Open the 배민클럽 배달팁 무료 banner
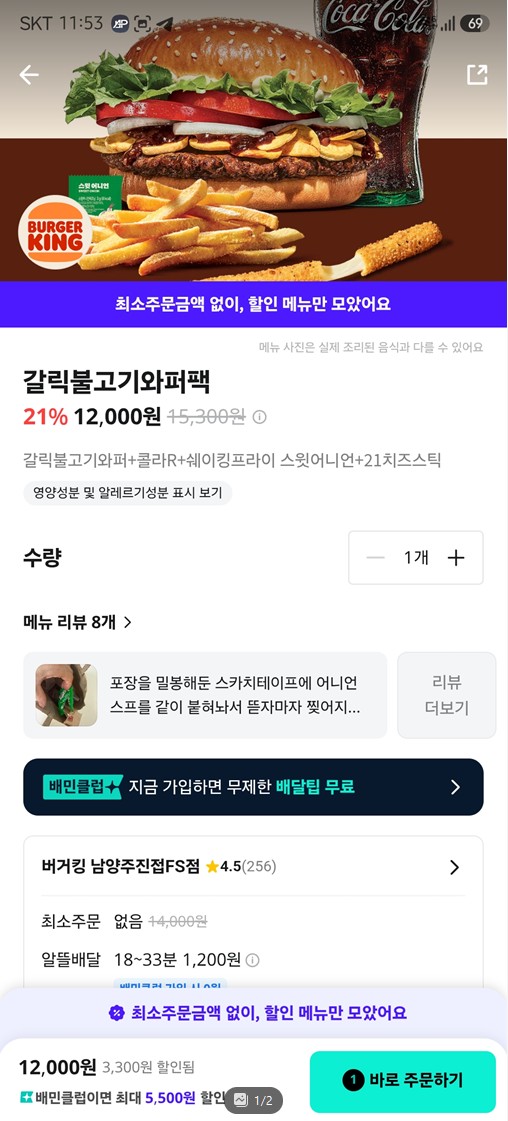508x1121 pixels. coord(254,787)
